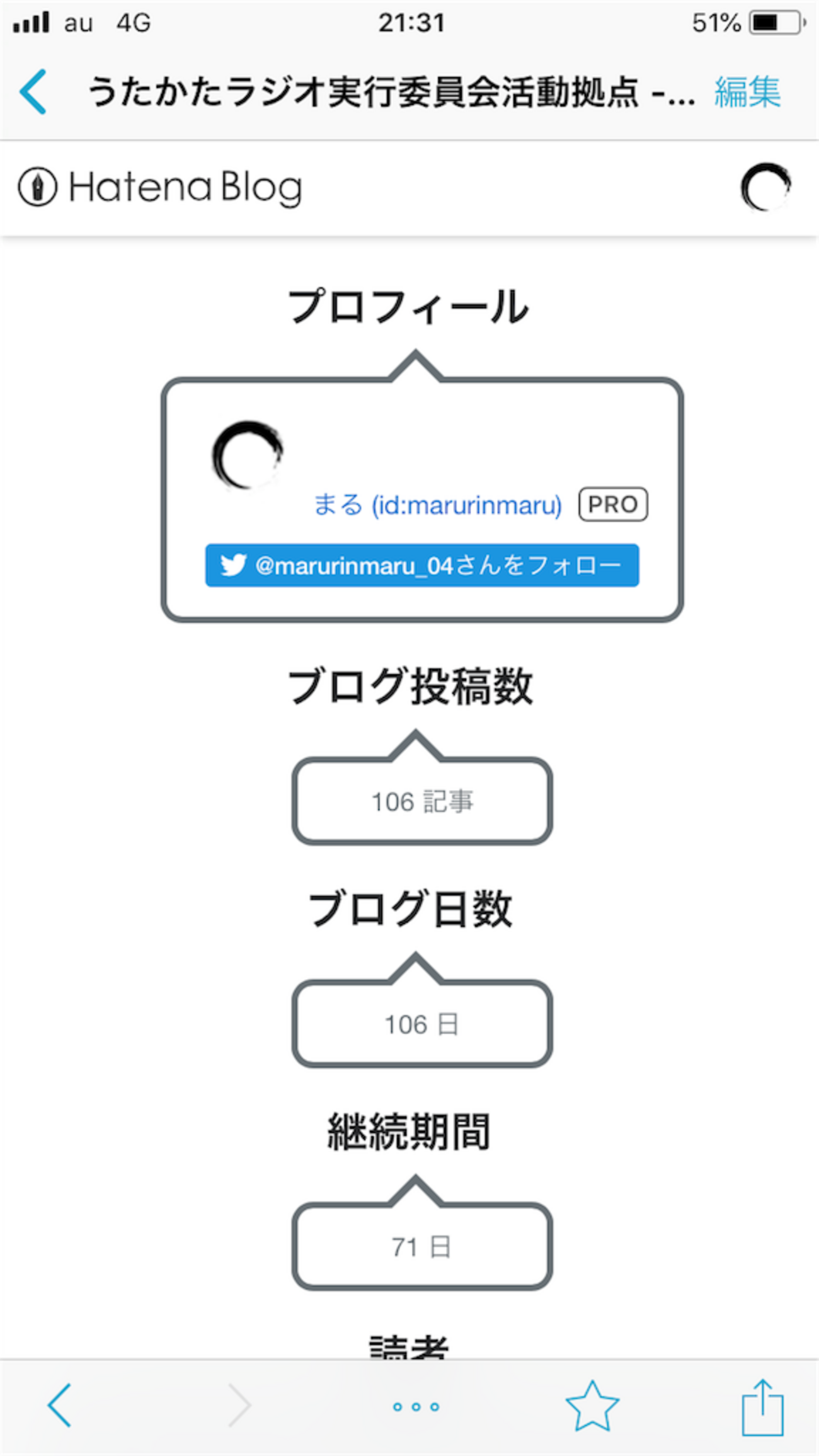Follow @marurinmaru_04 on Twitter
The height and width of the screenshot is (1456, 819).
coord(421,566)
